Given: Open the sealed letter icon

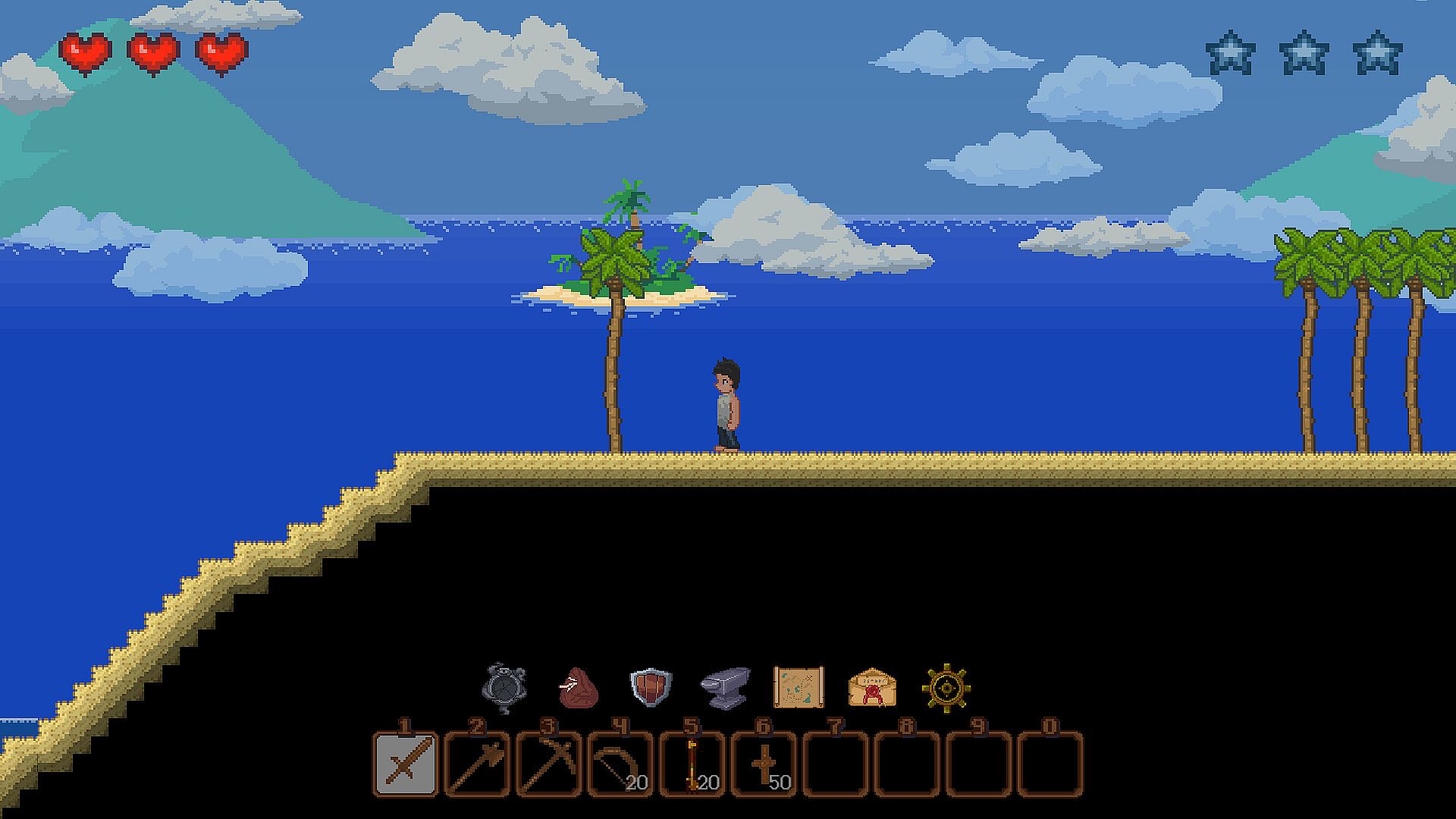Looking at the screenshot, I should point(872,688).
